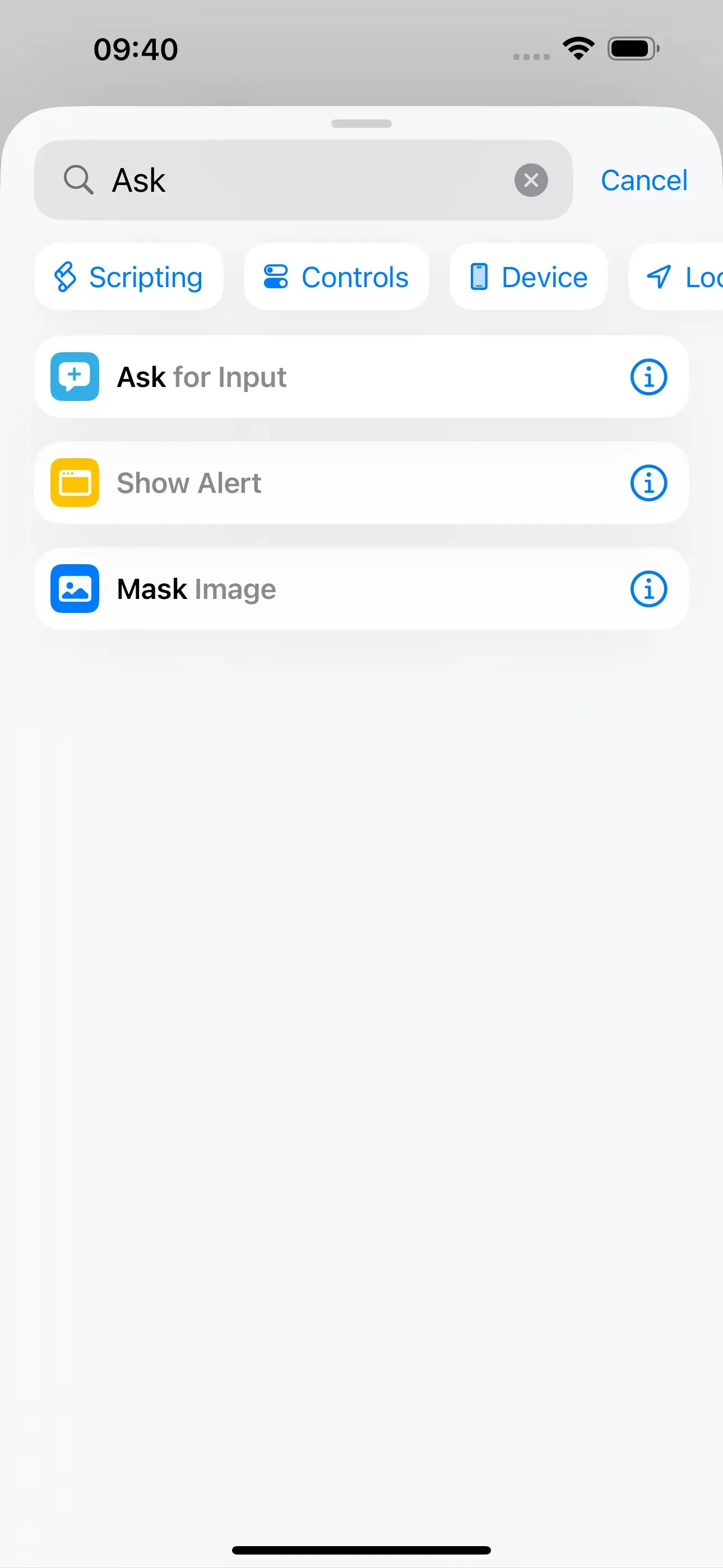
Task: Select the Device filter chip
Action: [529, 276]
